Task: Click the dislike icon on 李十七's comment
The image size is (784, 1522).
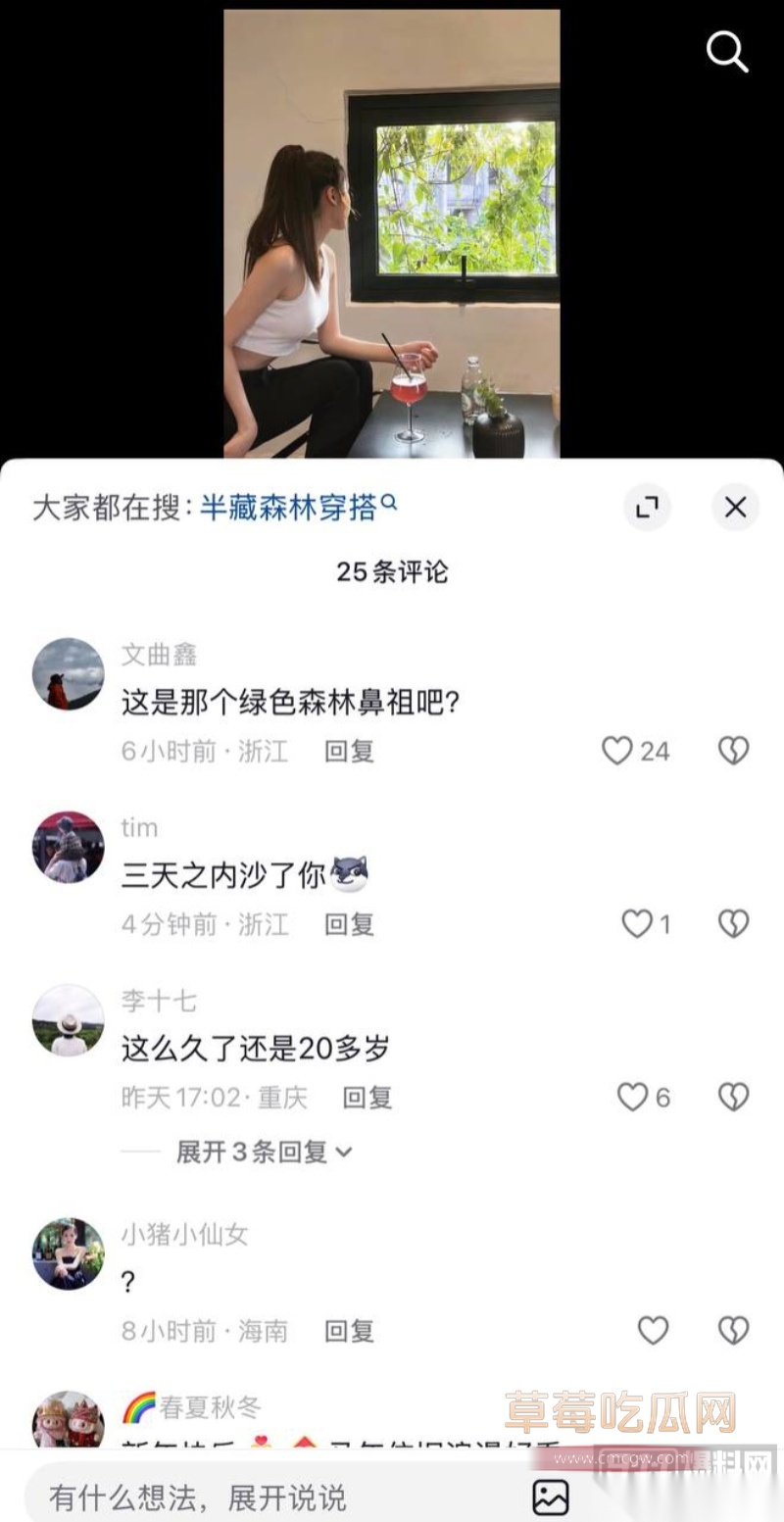Action: tap(733, 1098)
